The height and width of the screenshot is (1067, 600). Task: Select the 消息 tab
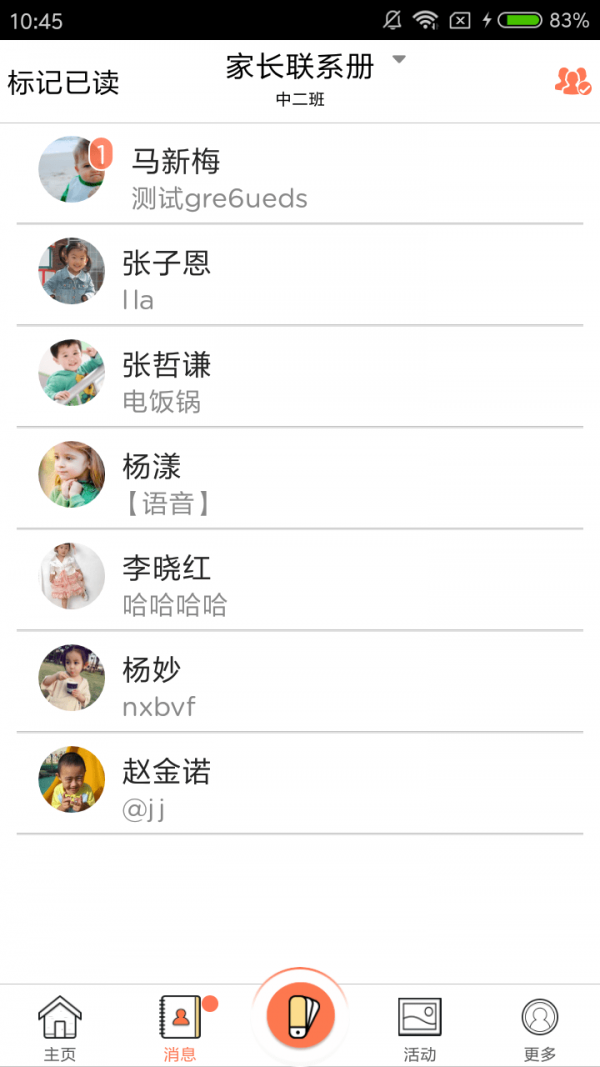coord(180,1027)
